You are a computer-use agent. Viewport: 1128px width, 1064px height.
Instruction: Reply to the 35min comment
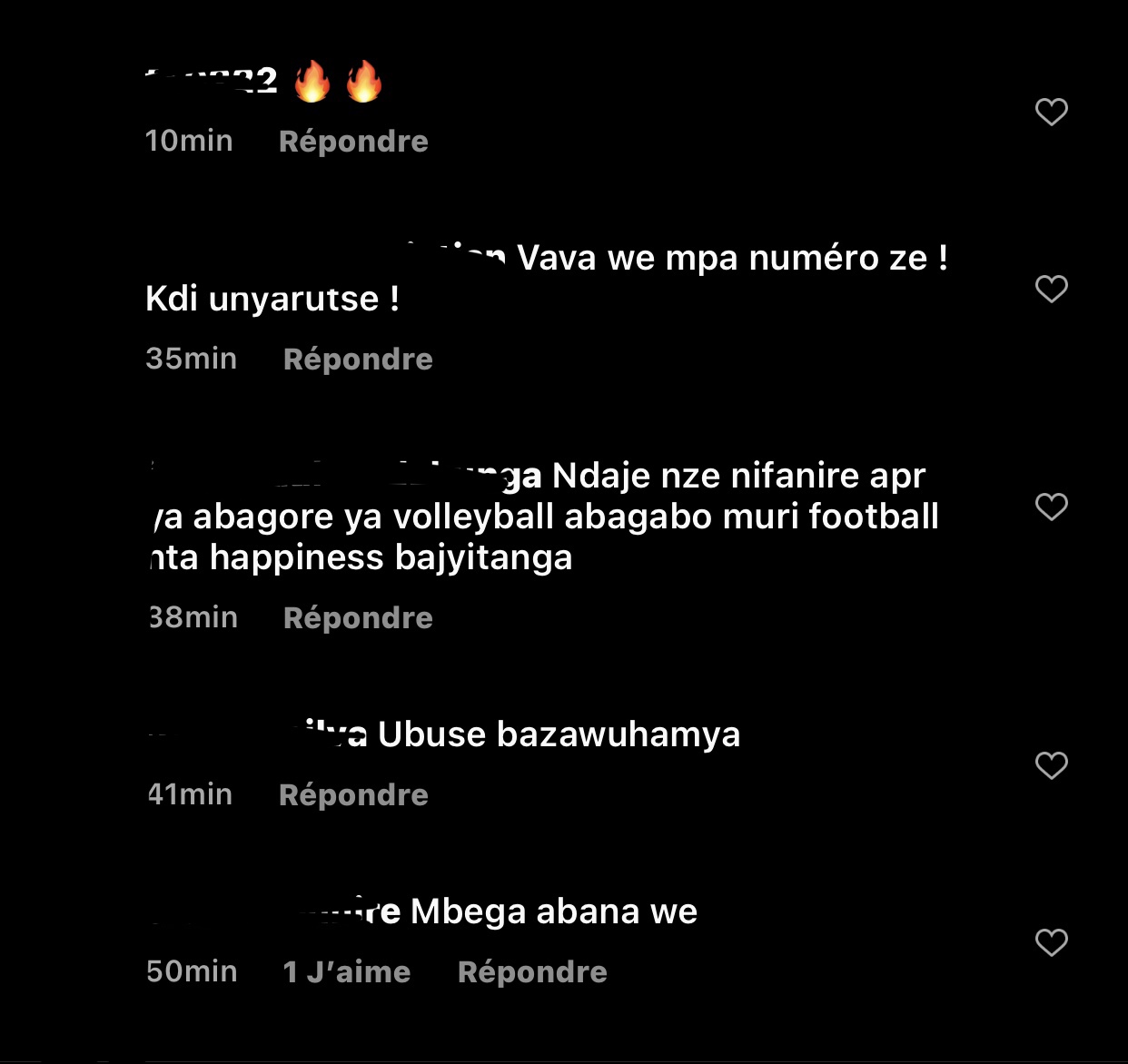coord(358,360)
